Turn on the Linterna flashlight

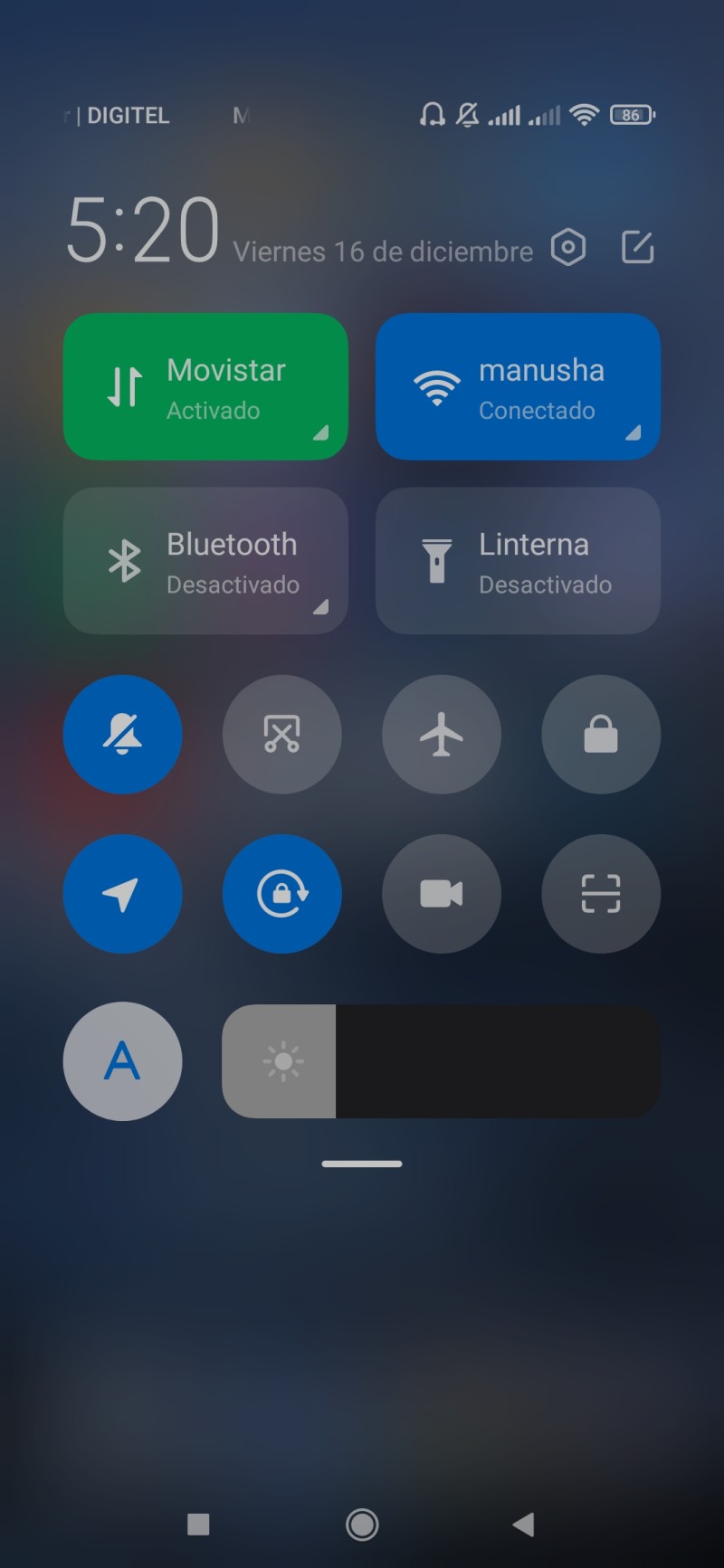[x=518, y=561]
